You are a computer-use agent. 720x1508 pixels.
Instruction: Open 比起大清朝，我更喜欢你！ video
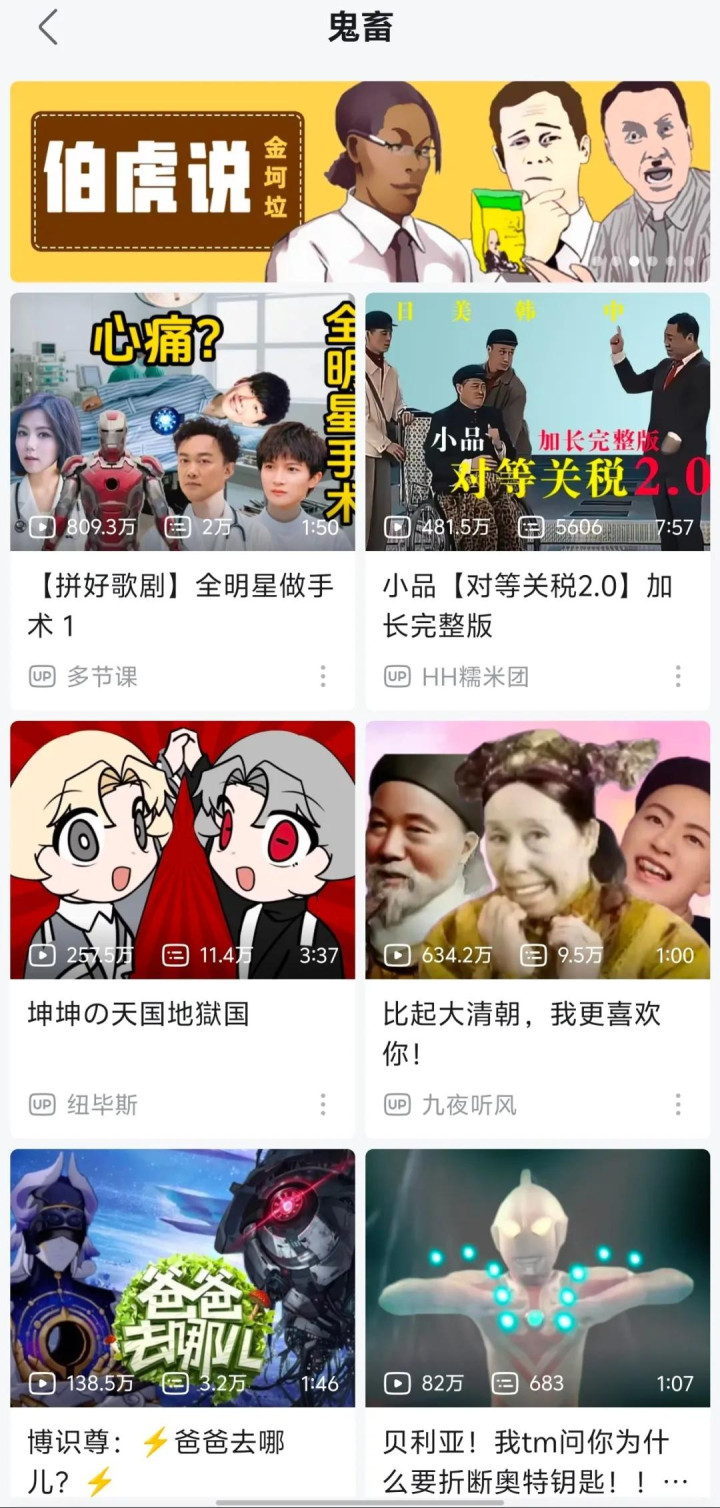pos(537,850)
